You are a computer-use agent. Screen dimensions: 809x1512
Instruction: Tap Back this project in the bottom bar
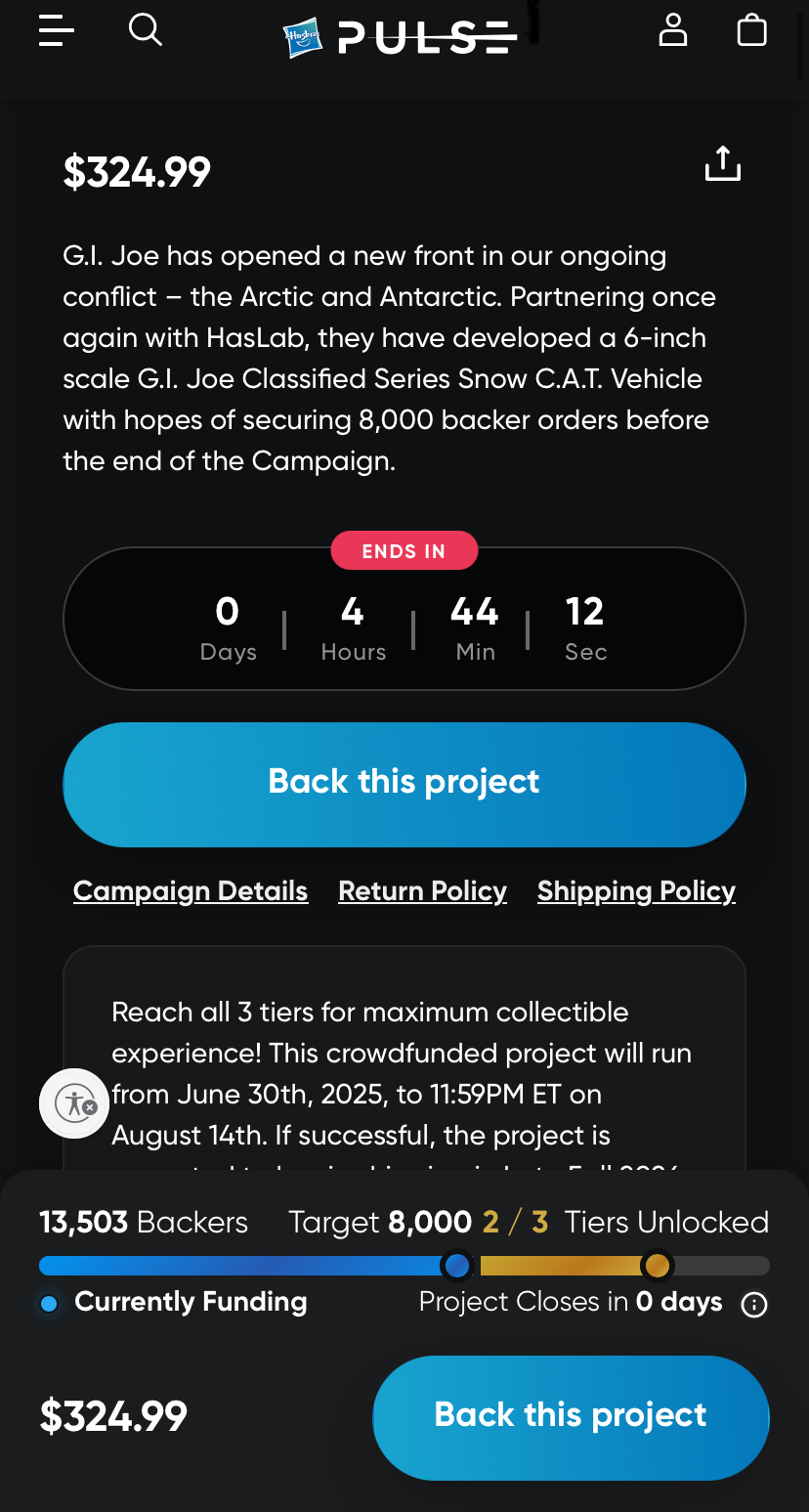(x=571, y=1416)
